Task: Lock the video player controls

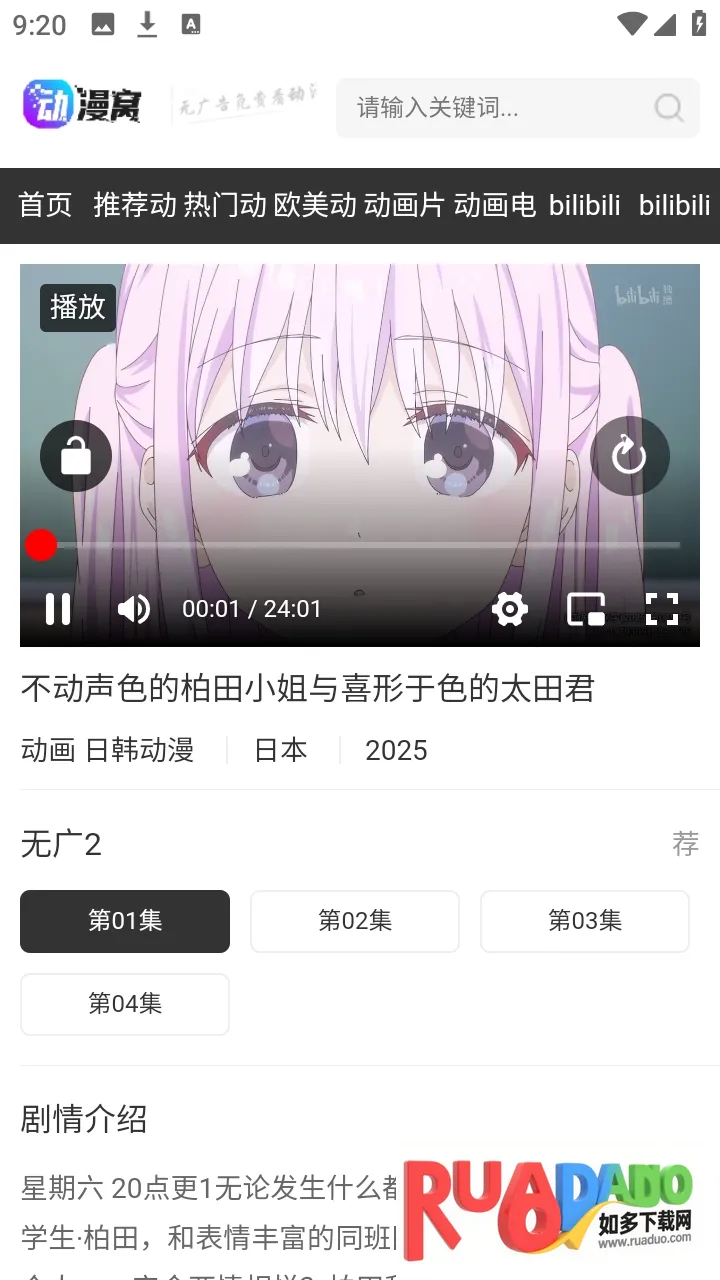Action: point(75,456)
